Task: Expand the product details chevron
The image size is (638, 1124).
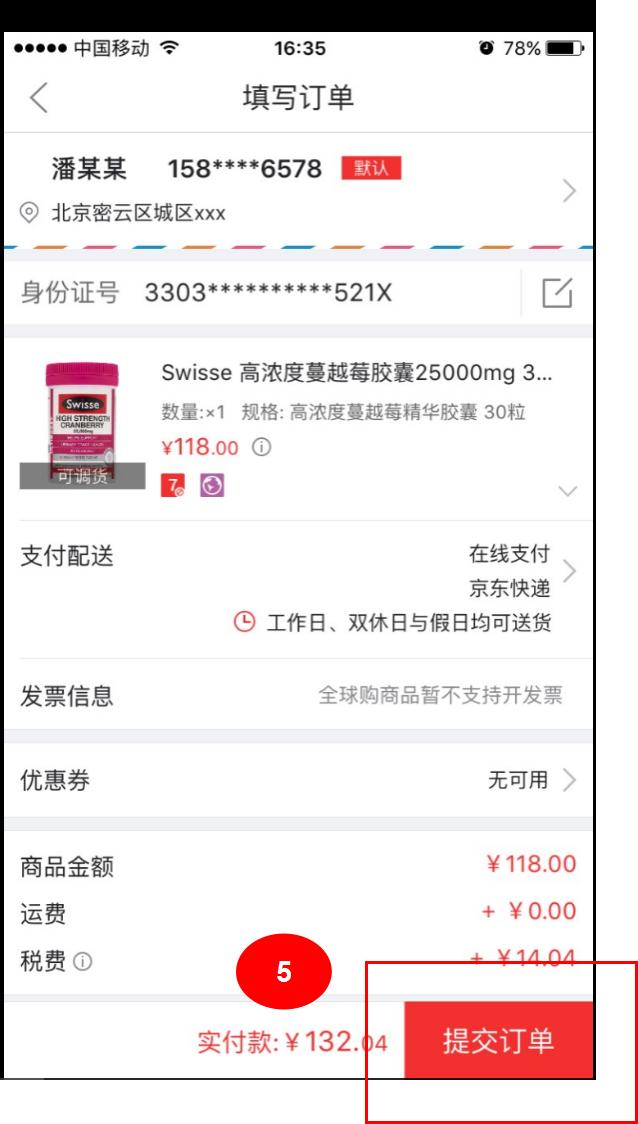Action: [567, 491]
